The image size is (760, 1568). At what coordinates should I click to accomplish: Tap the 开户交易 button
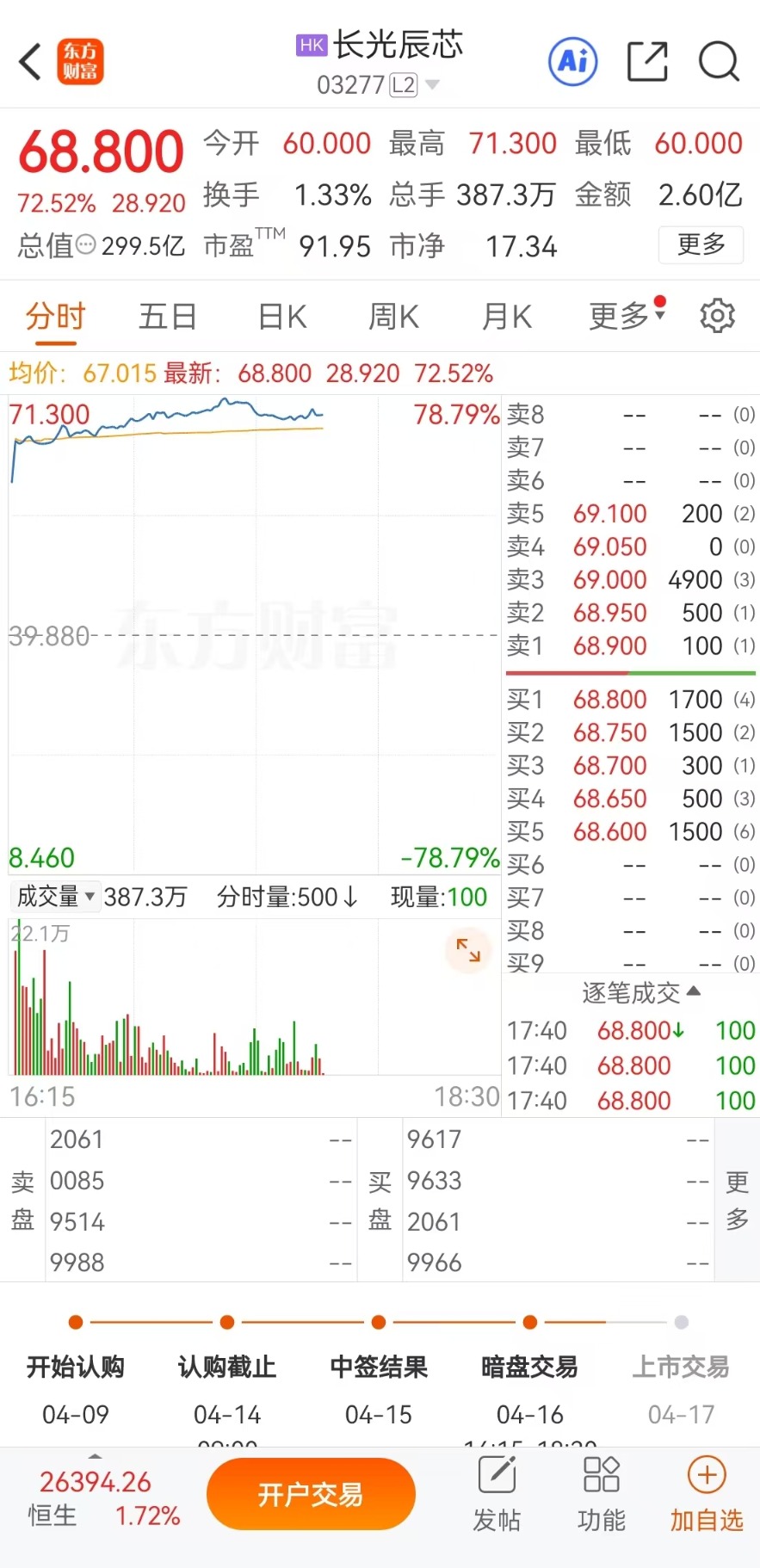click(311, 1494)
